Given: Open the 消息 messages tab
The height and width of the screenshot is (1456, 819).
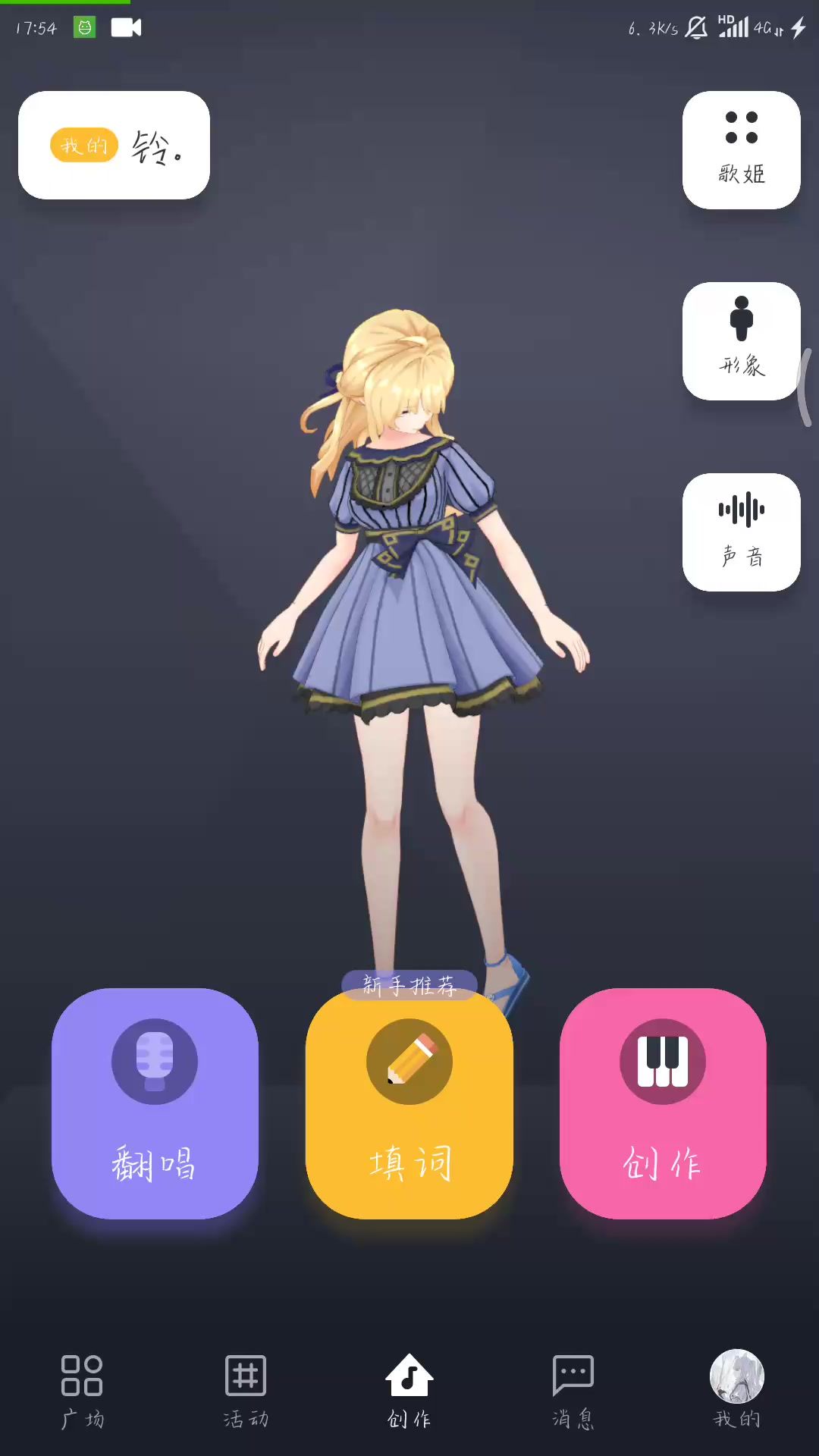Looking at the screenshot, I should [573, 1392].
